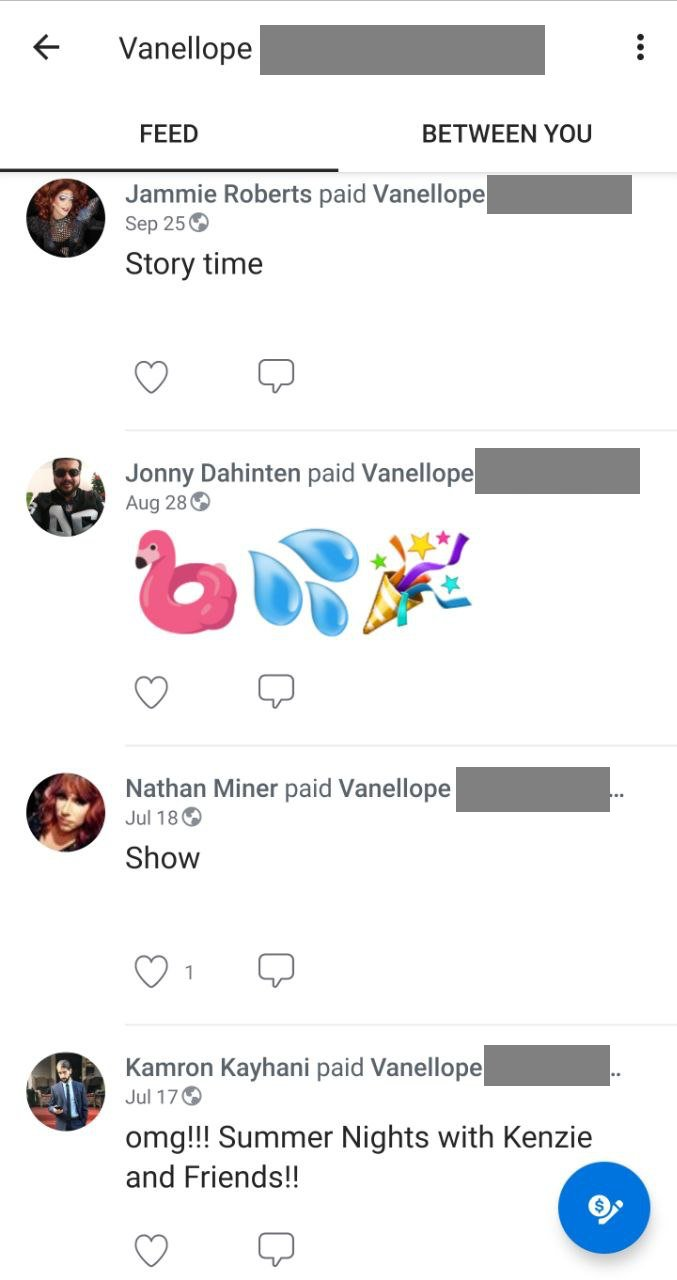Tap the pay or request floating button
The height and width of the screenshot is (1280, 677).
pyautogui.click(x=604, y=1208)
